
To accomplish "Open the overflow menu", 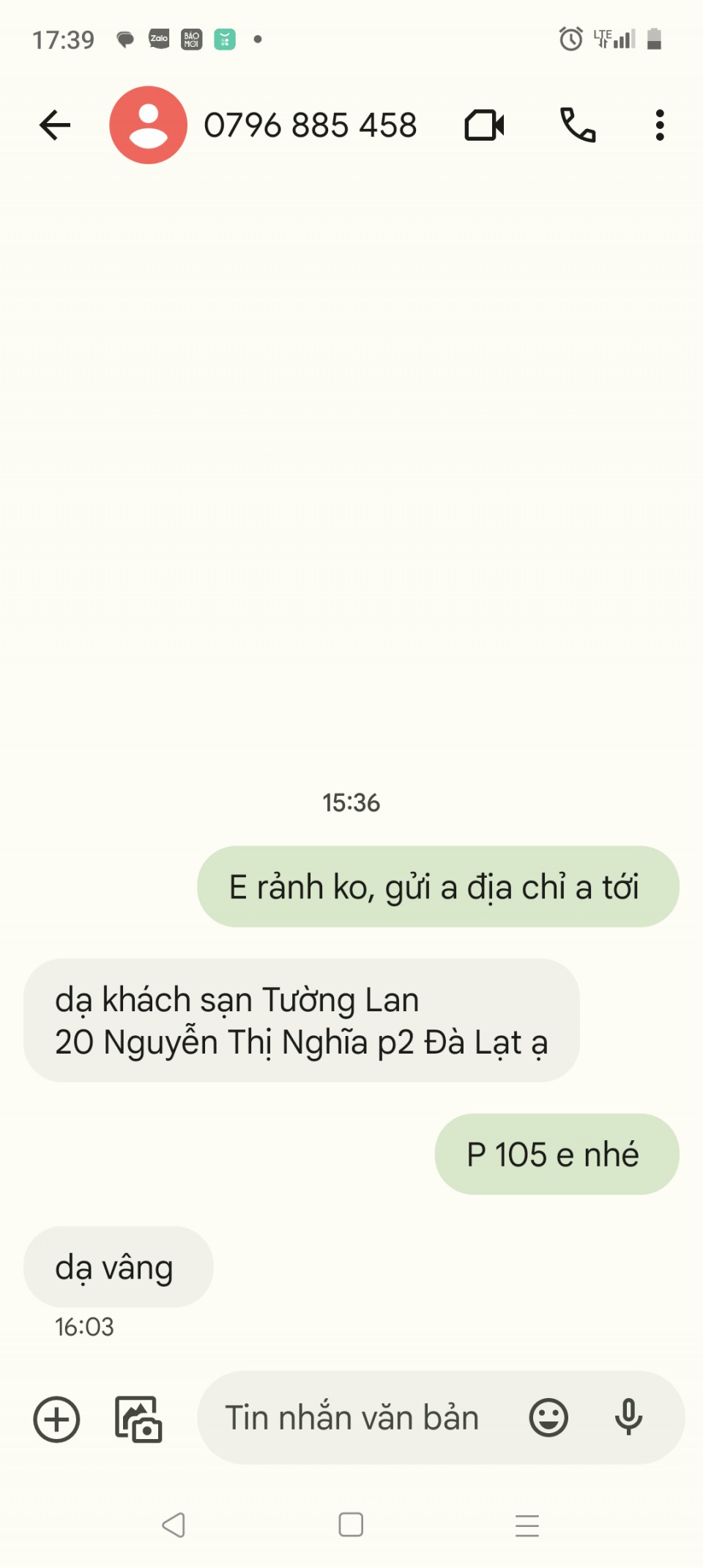I will point(660,125).
